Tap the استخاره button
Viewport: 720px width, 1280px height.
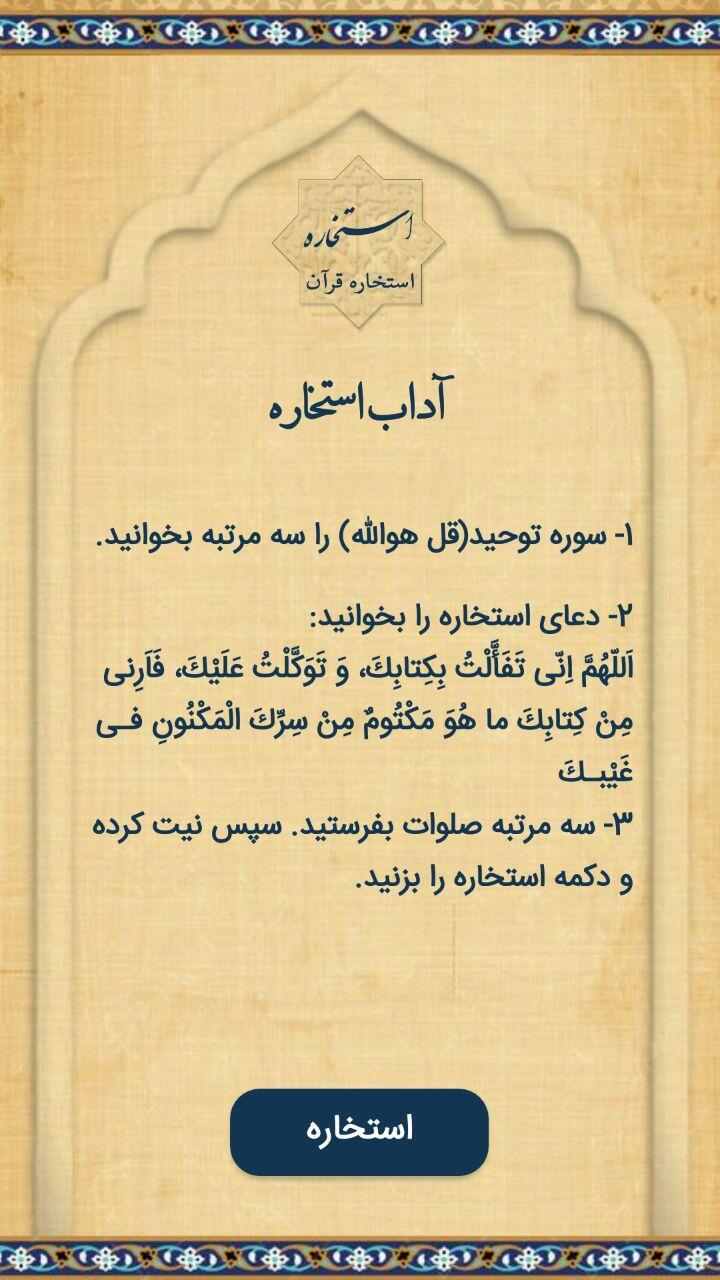(359, 1131)
